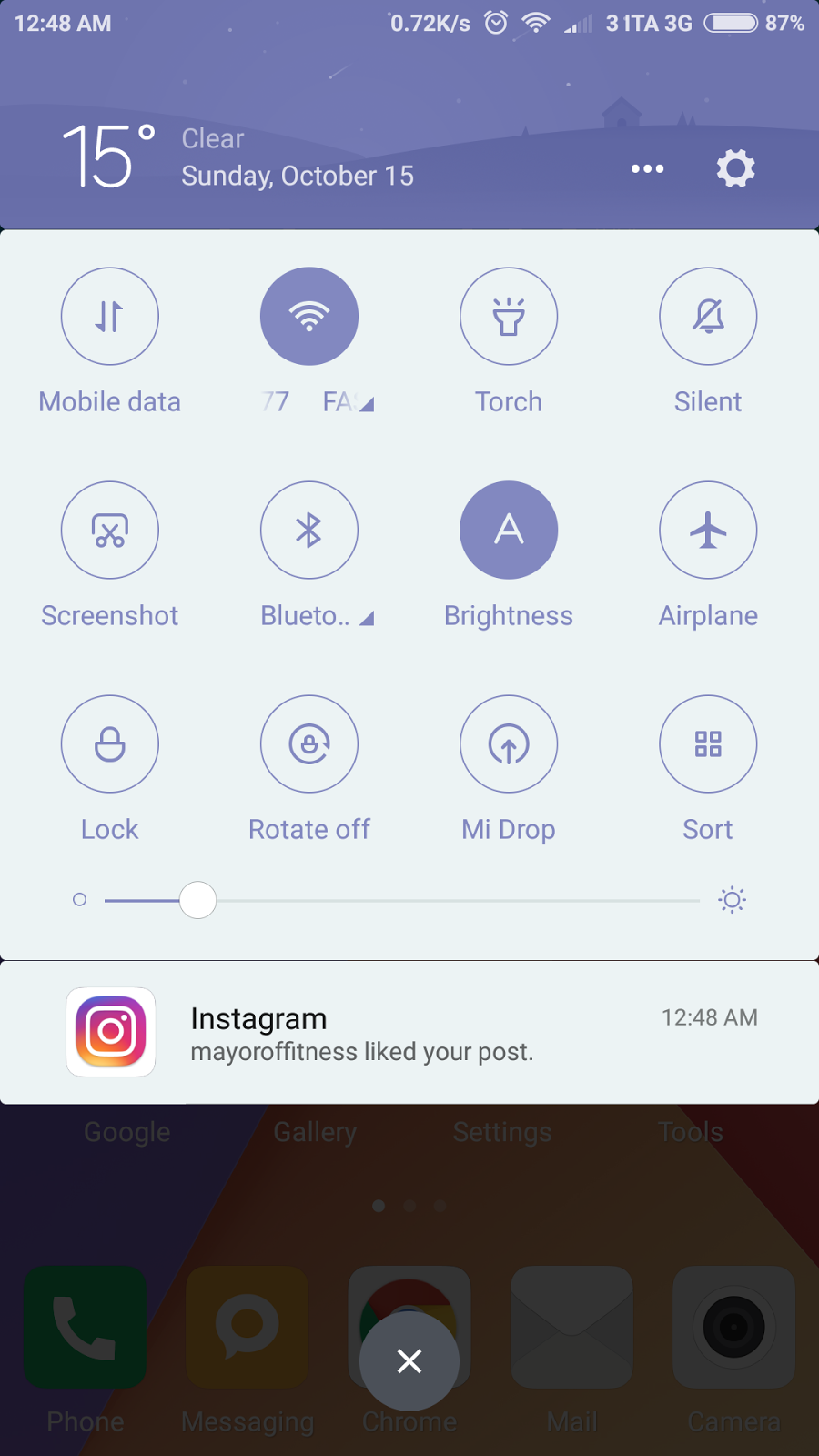819x1456 pixels.
Task: Disable auto Brightness
Action: 509,530
